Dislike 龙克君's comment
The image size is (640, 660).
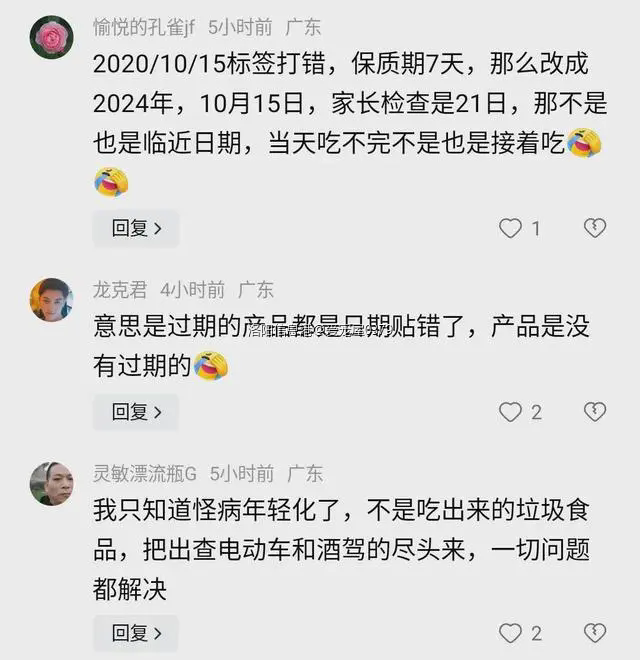coord(595,412)
